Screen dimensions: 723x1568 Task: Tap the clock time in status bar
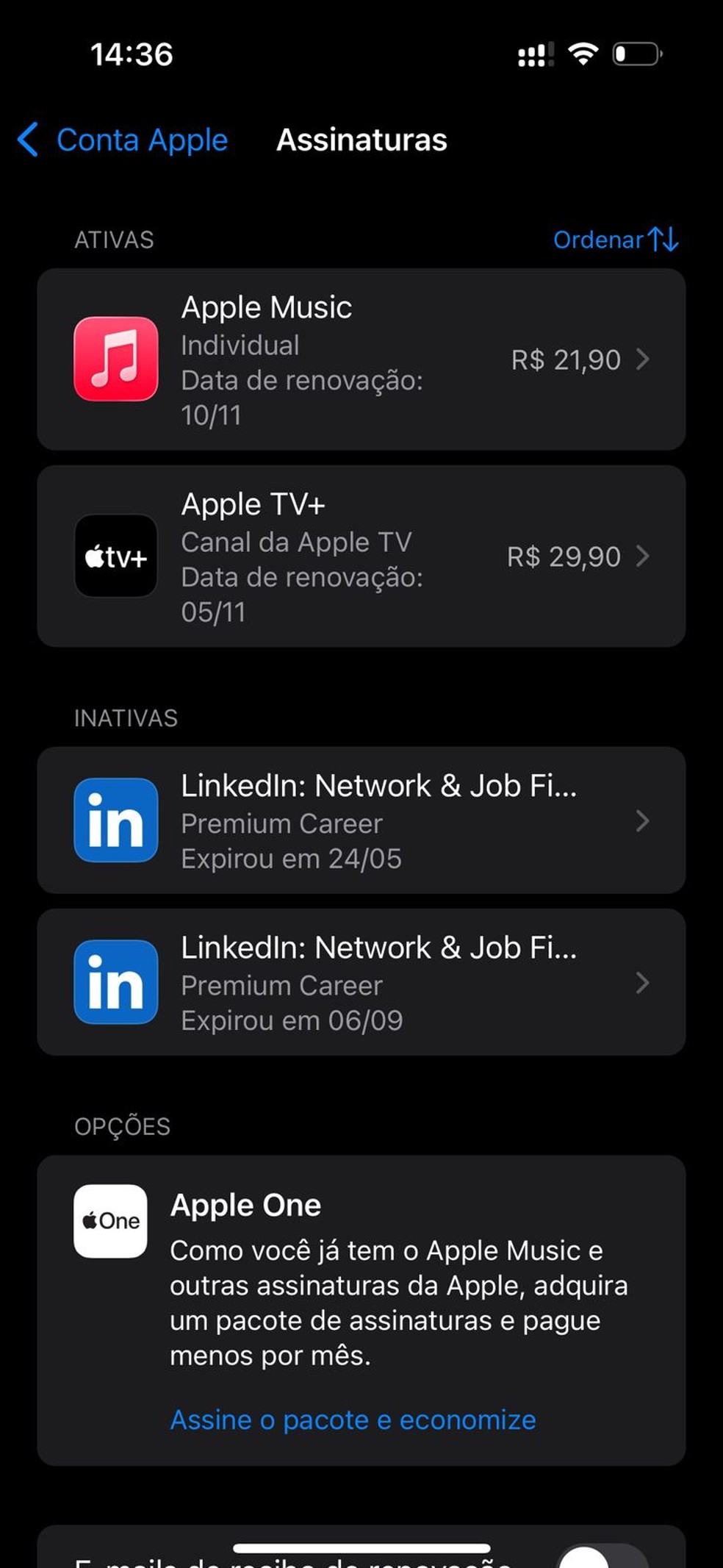pyautogui.click(x=131, y=54)
